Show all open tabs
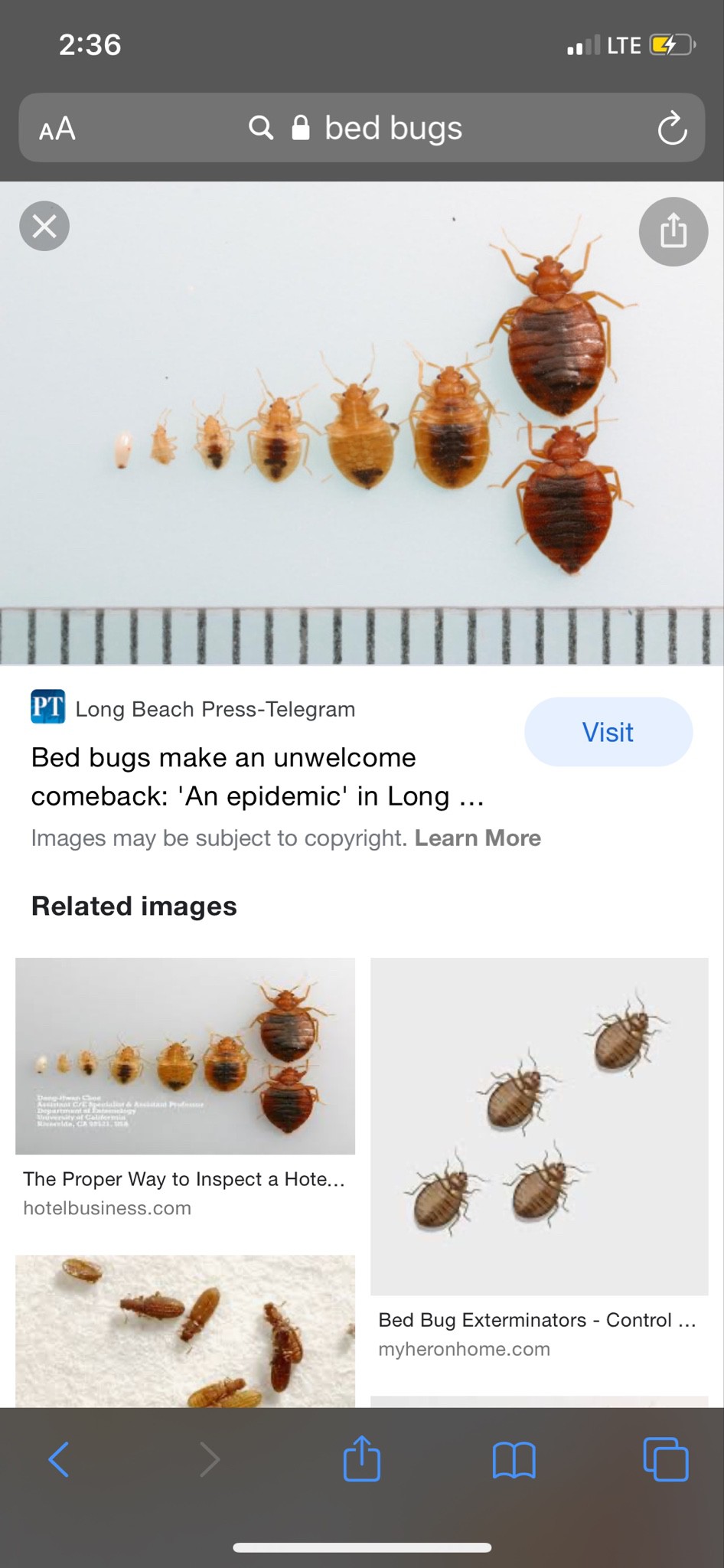The height and width of the screenshot is (1568, 724). [666, 1459]
